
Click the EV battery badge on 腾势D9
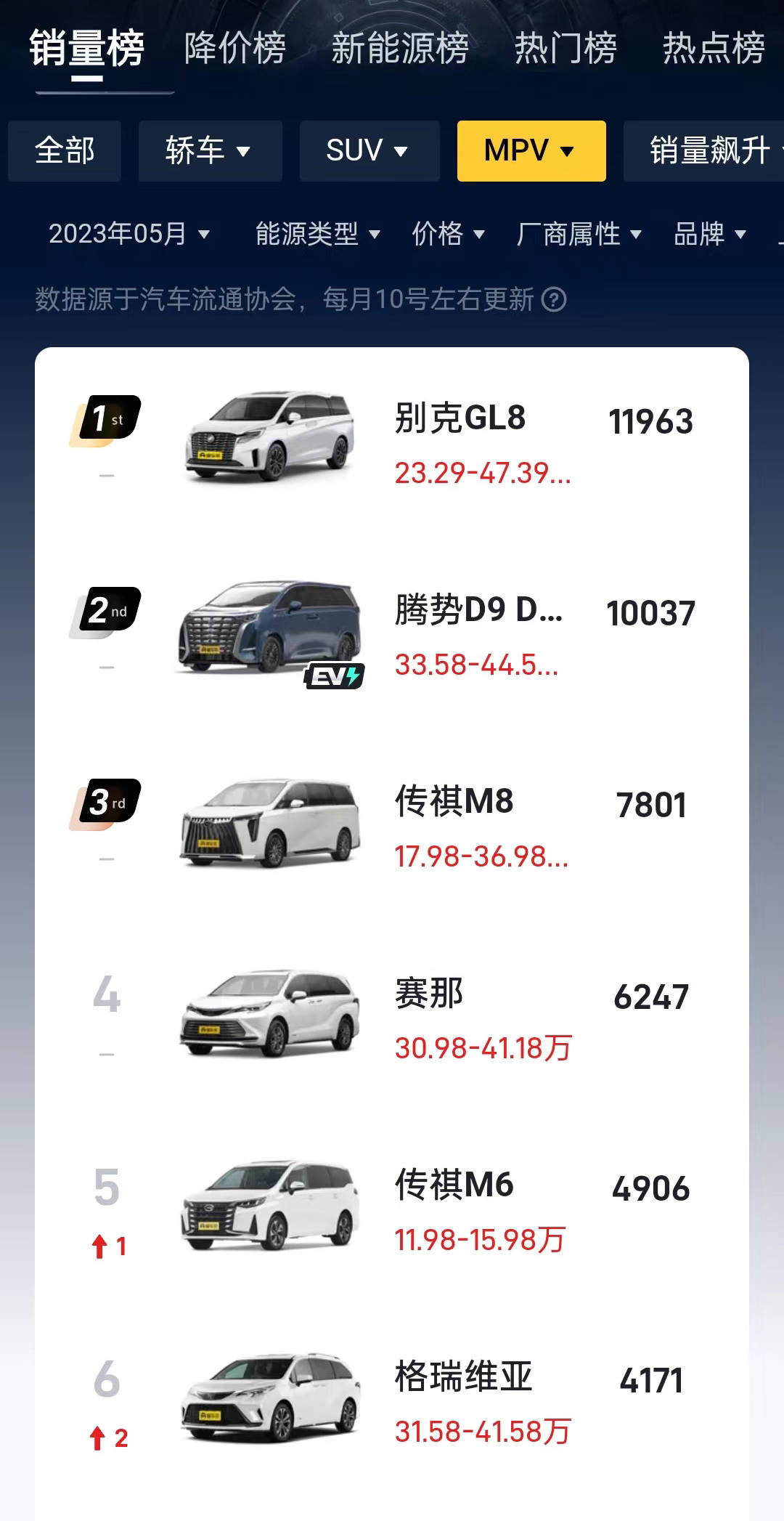pyautogui.click(x=335, y=676)
